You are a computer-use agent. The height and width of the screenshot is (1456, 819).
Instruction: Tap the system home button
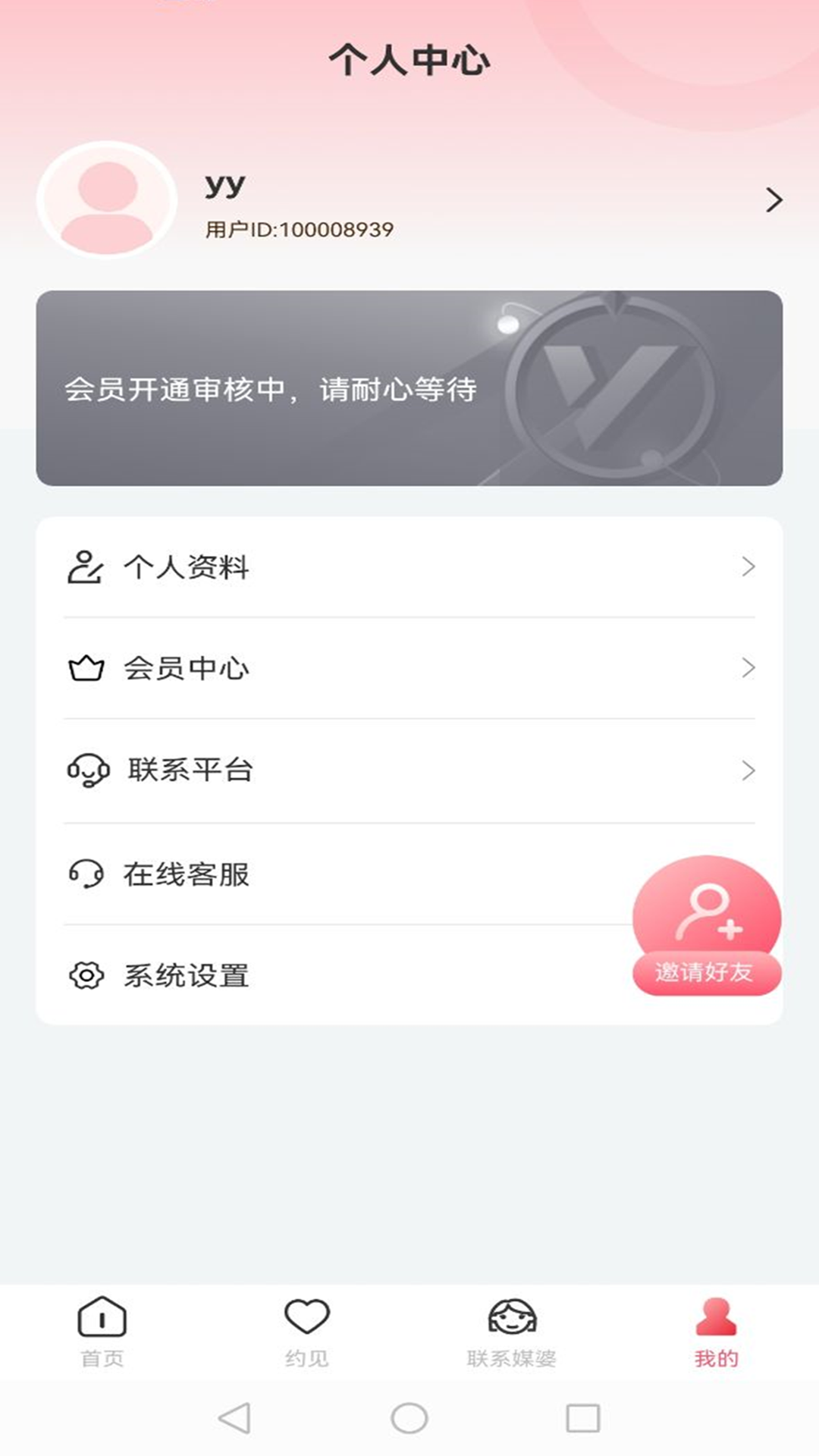409,1418
